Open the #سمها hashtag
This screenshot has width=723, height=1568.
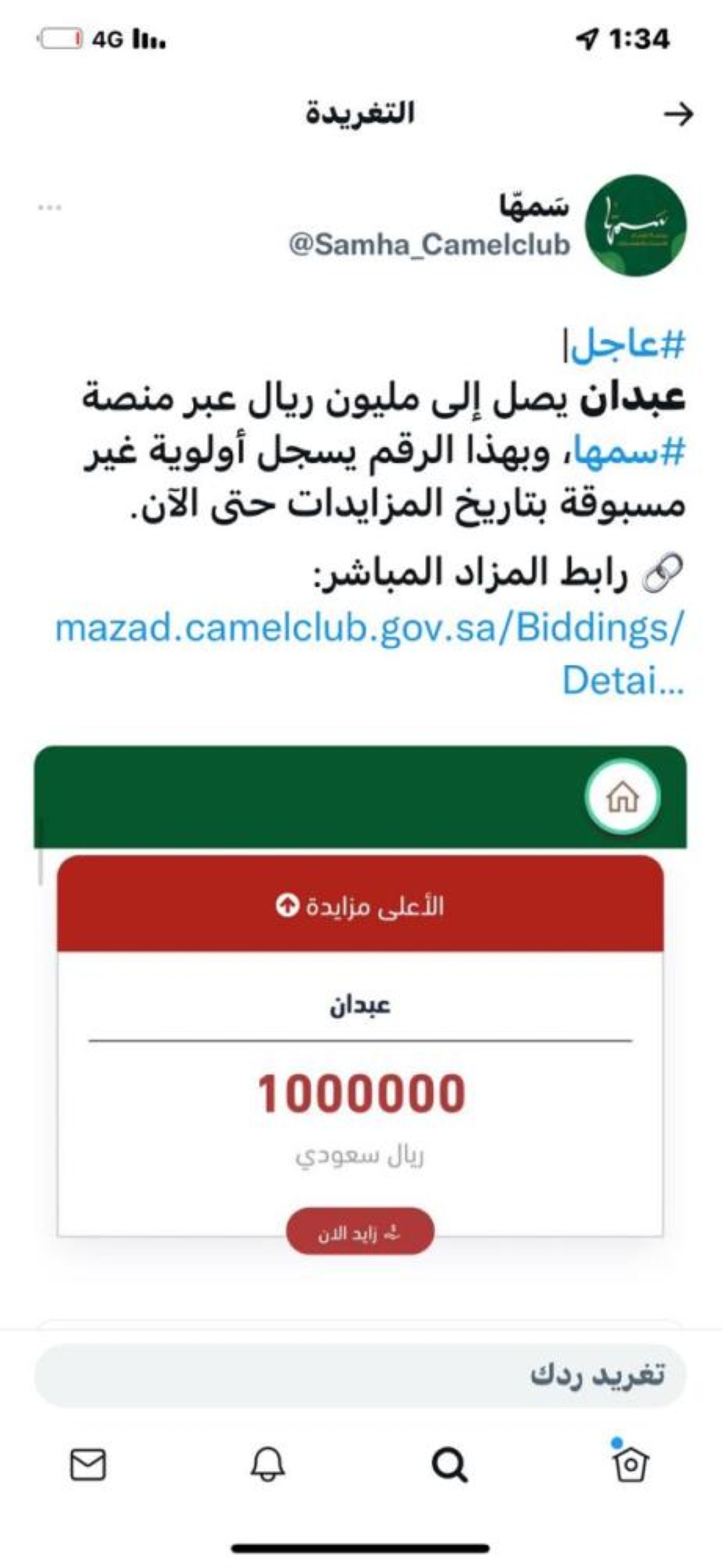(x=624, y=453)
